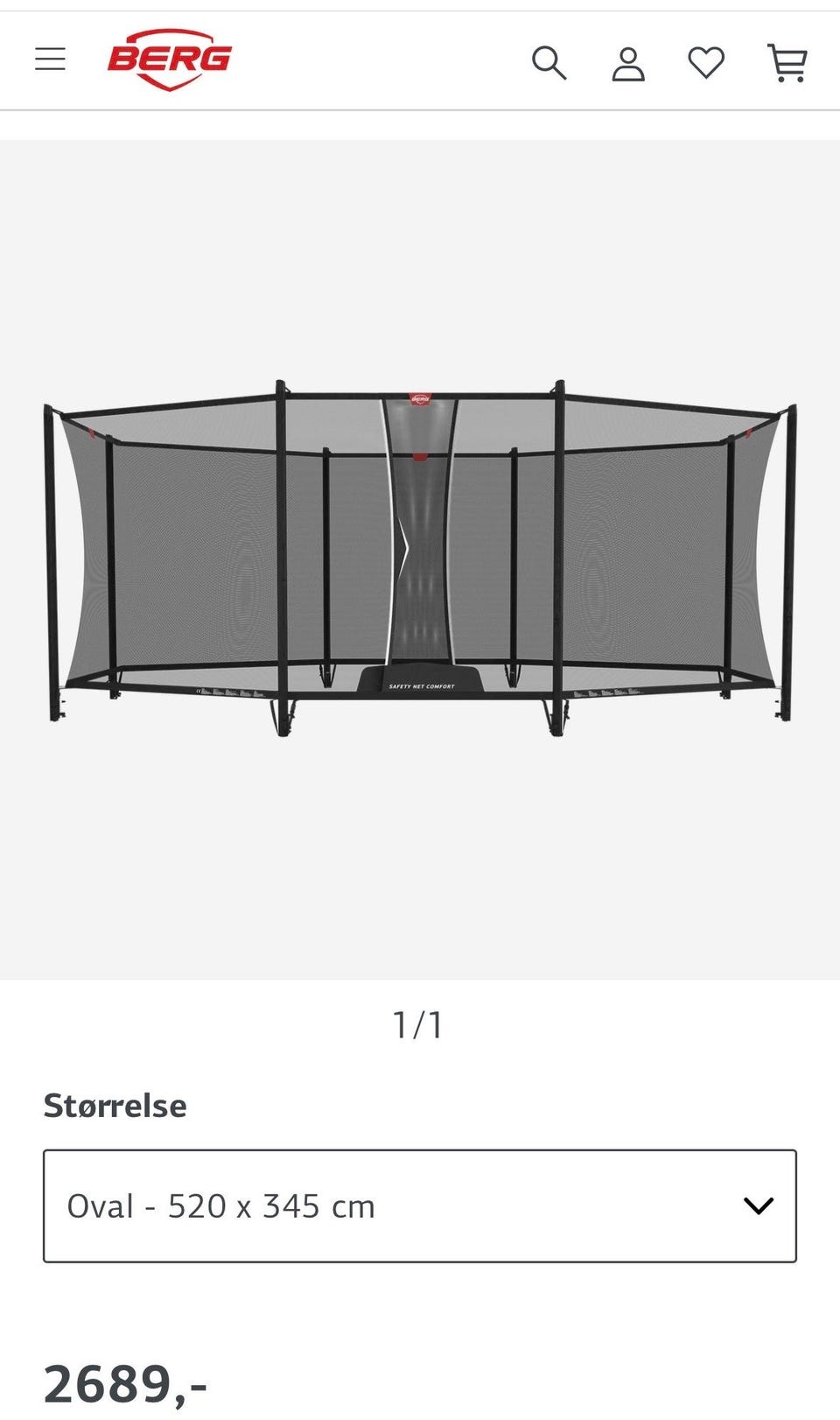Expand the Størrelse size dropdown

pos(420,1206)
